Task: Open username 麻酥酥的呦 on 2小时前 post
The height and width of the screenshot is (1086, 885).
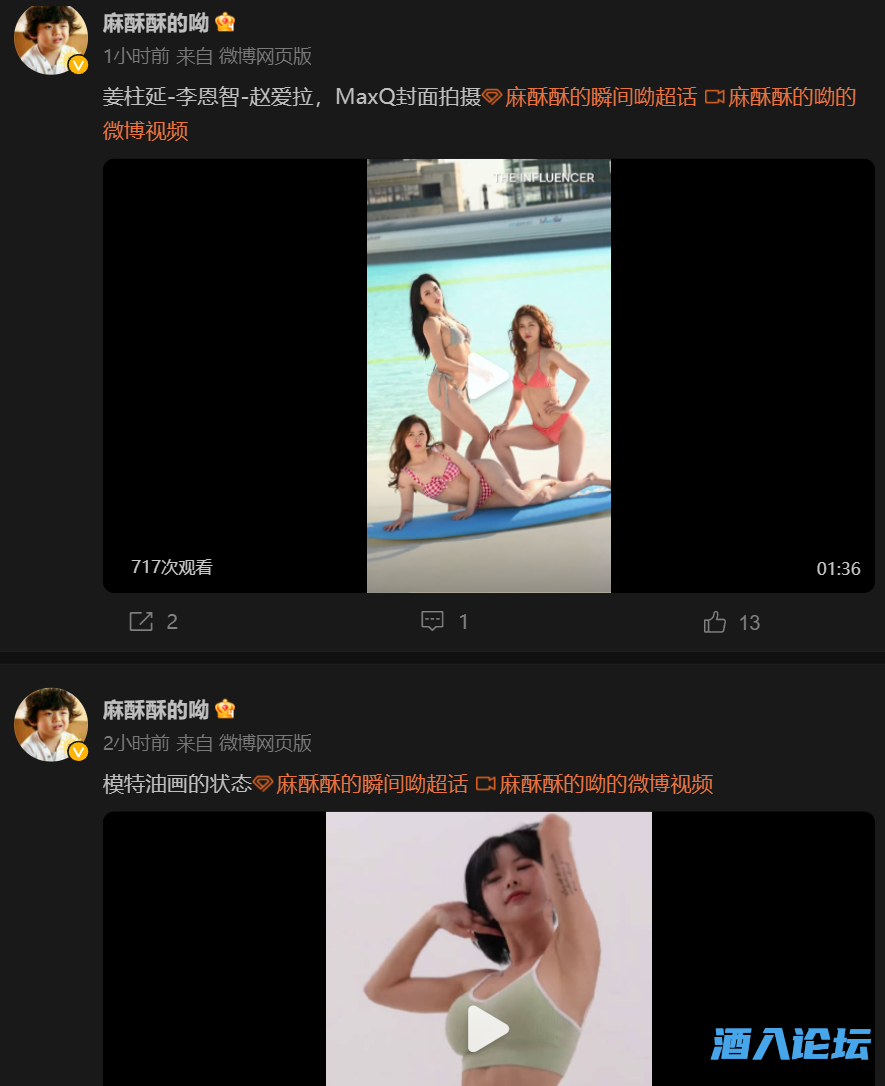Action: (x=156, y=710)
